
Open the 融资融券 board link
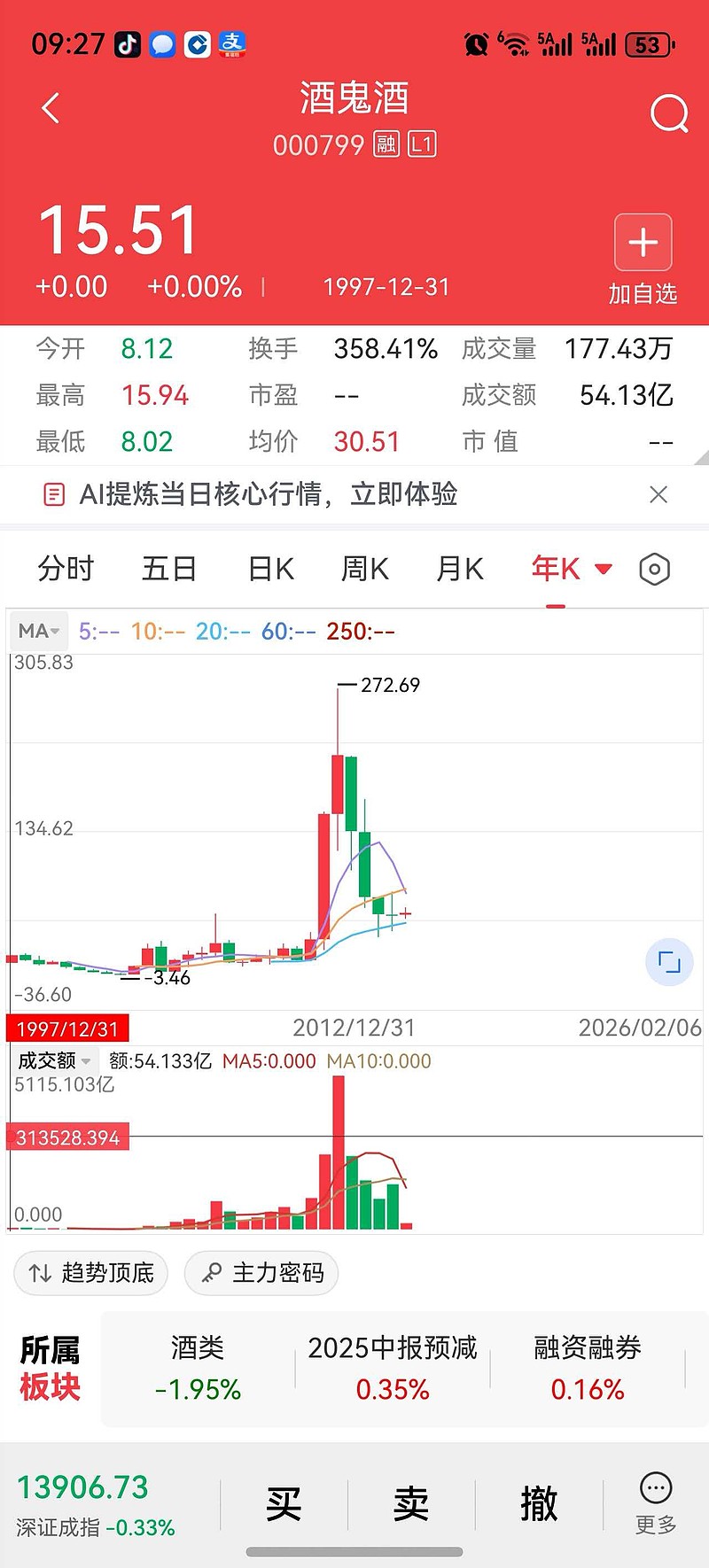[587, 1369]
